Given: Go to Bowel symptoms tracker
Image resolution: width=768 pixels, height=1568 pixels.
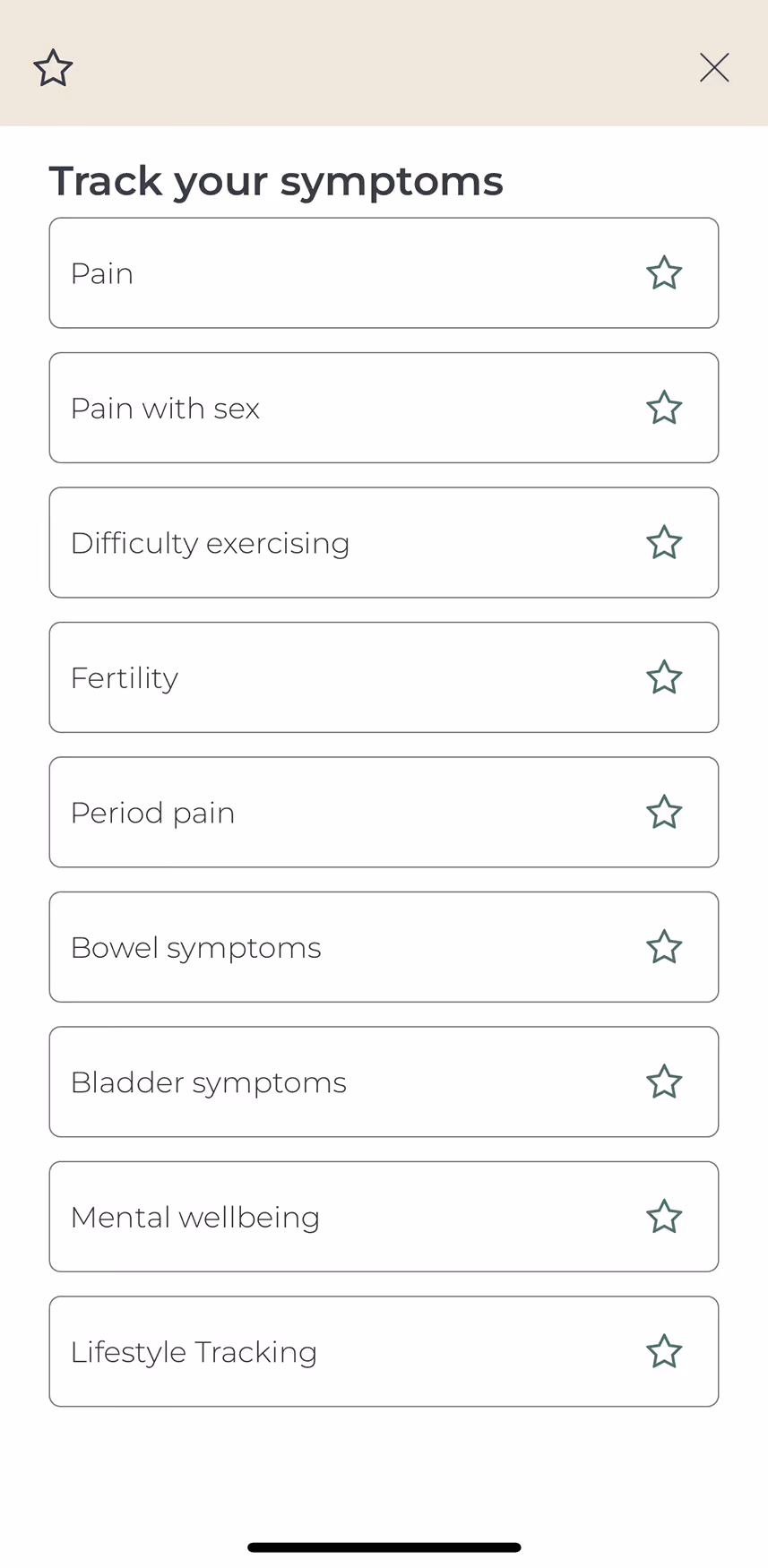Looking at the screenshot, I should (341, 948).
